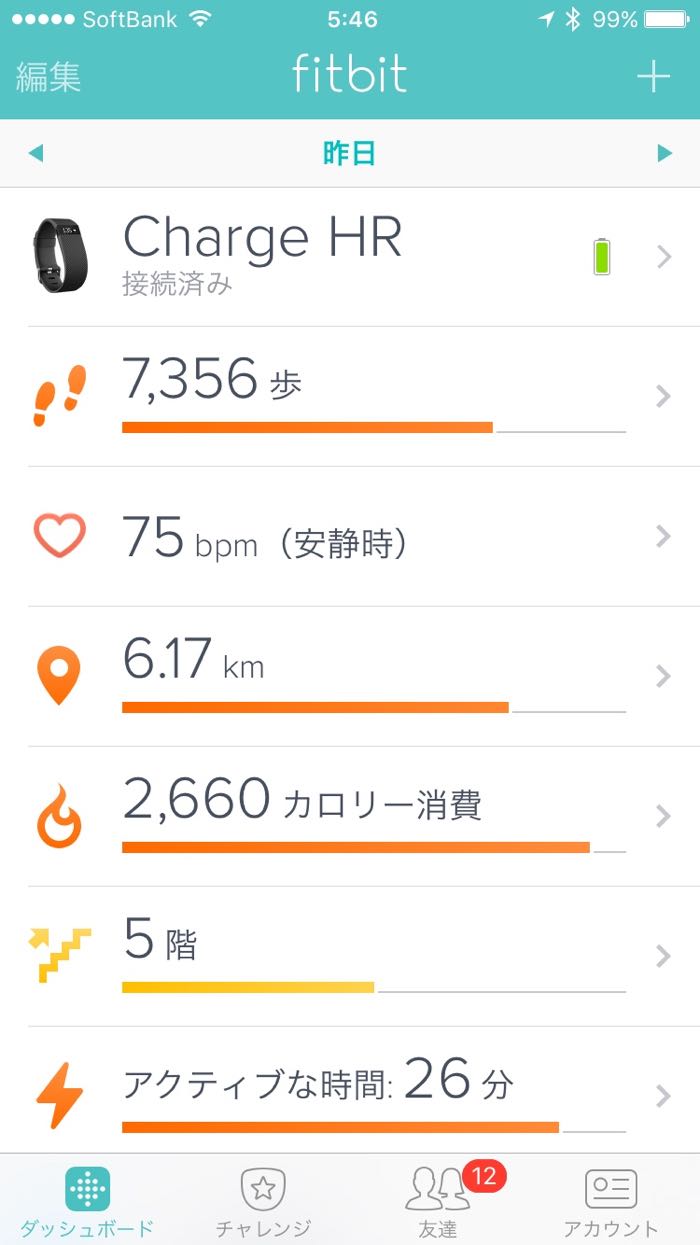This screenshot has width=700, height=1245.
Task: Switch to the ダッシュボード tab
Action: pos(87,1201)
